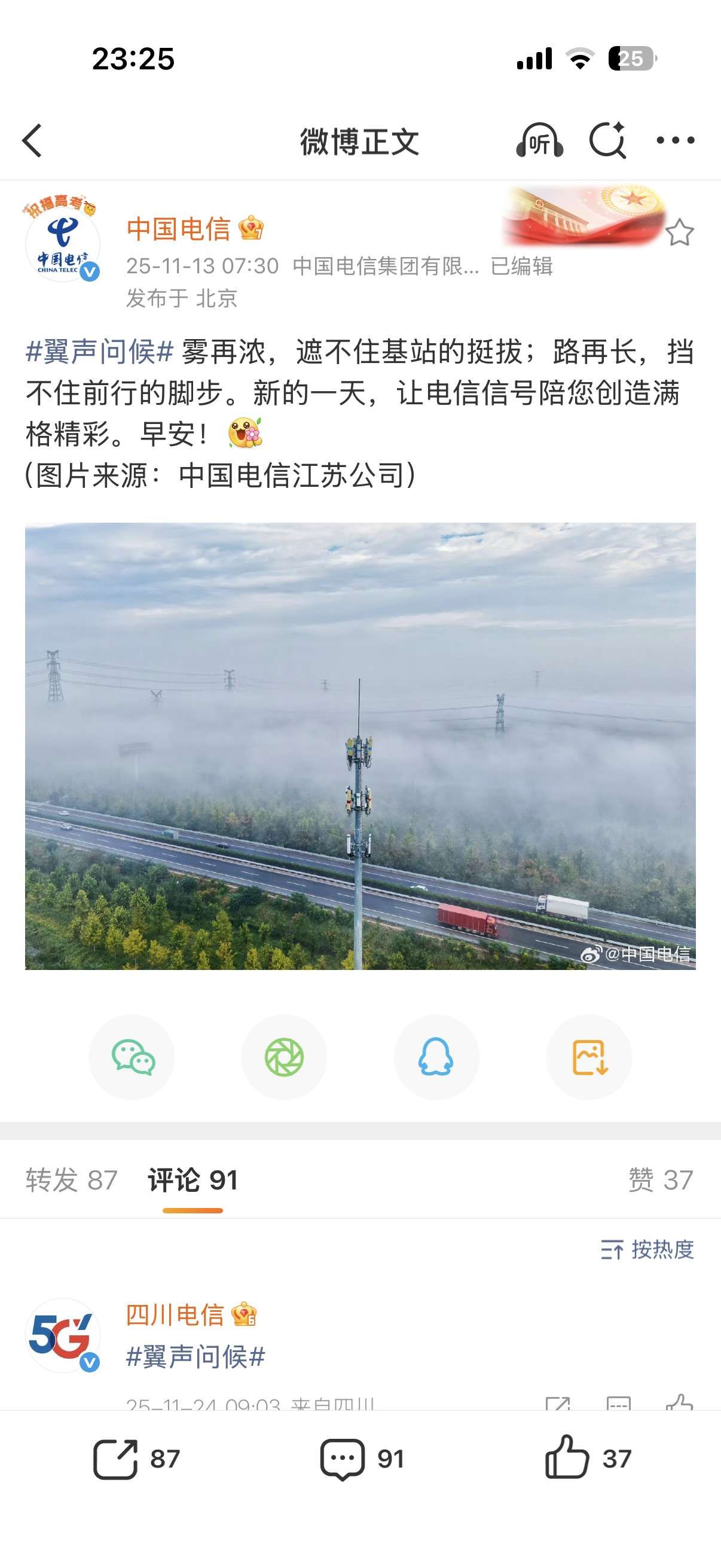
Task: Share the image to WeChat Moments
Action: click(x=284, y=1057)
